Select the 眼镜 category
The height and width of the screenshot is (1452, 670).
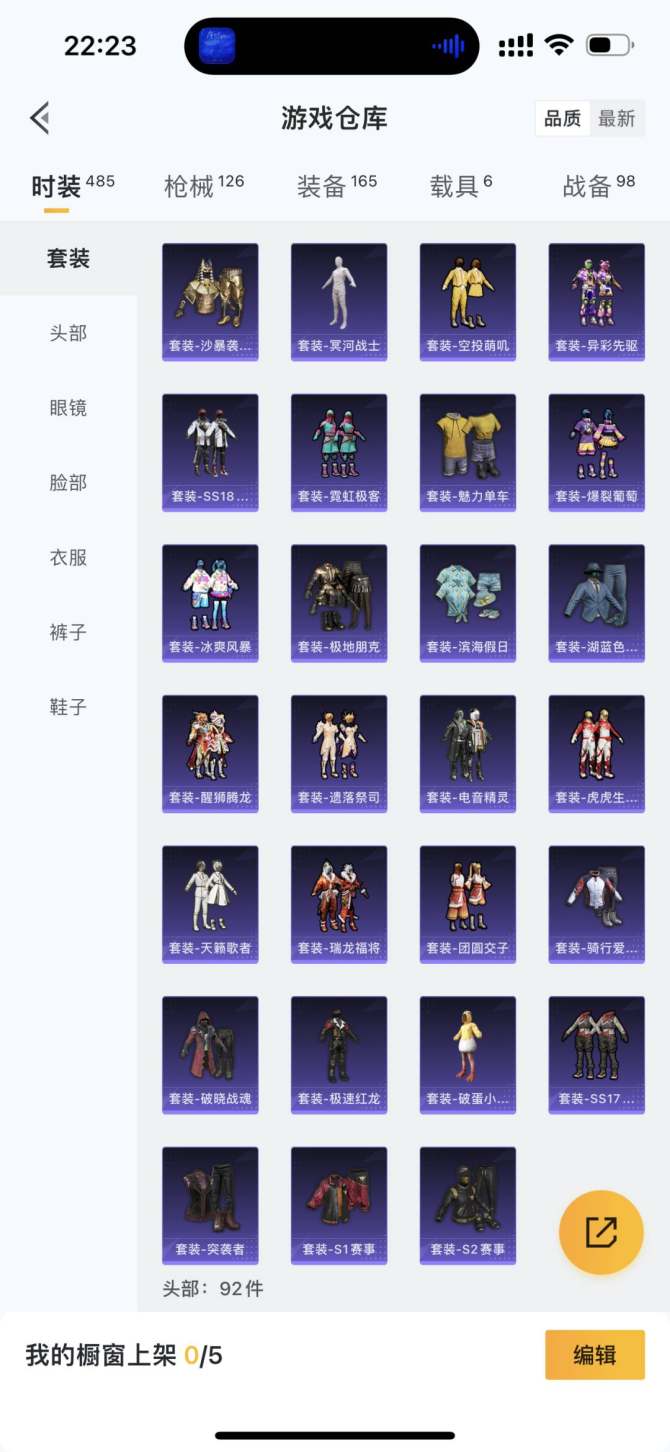[68, 408]
